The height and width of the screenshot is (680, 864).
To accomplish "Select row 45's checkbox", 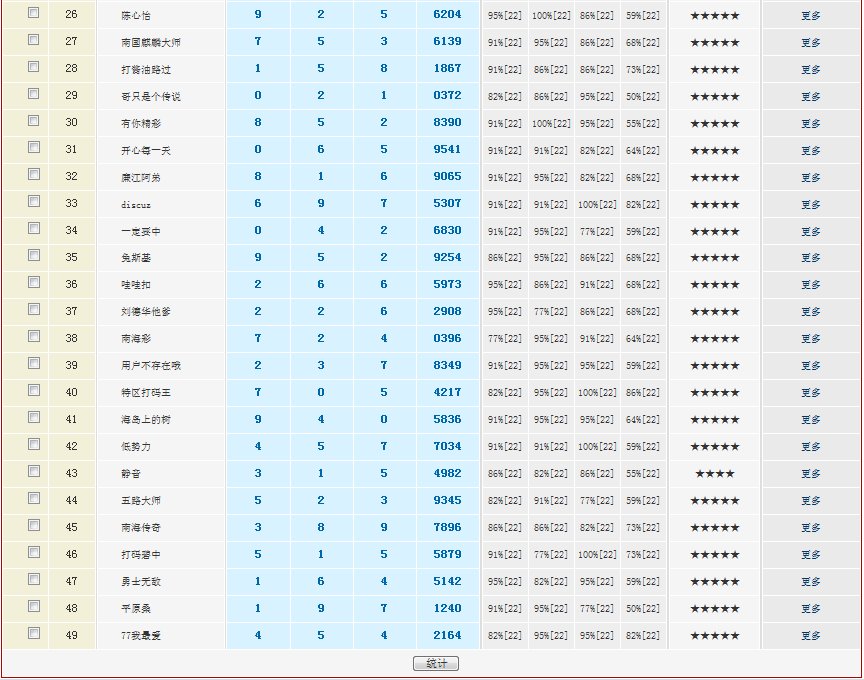I will [x=34, y=525].
